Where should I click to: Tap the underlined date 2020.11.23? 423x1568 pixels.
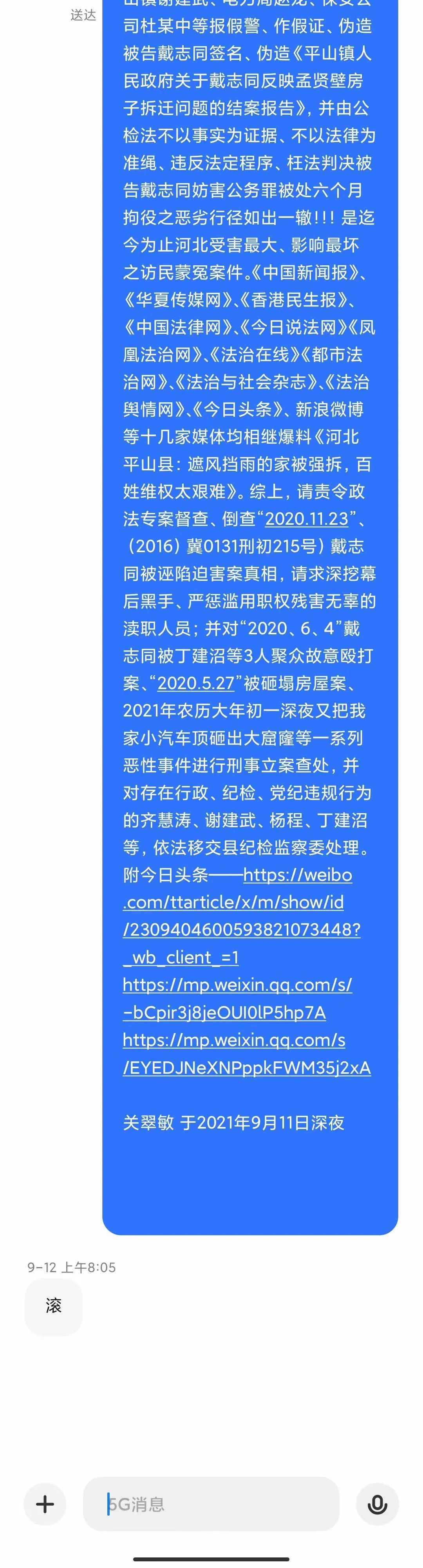307,518
